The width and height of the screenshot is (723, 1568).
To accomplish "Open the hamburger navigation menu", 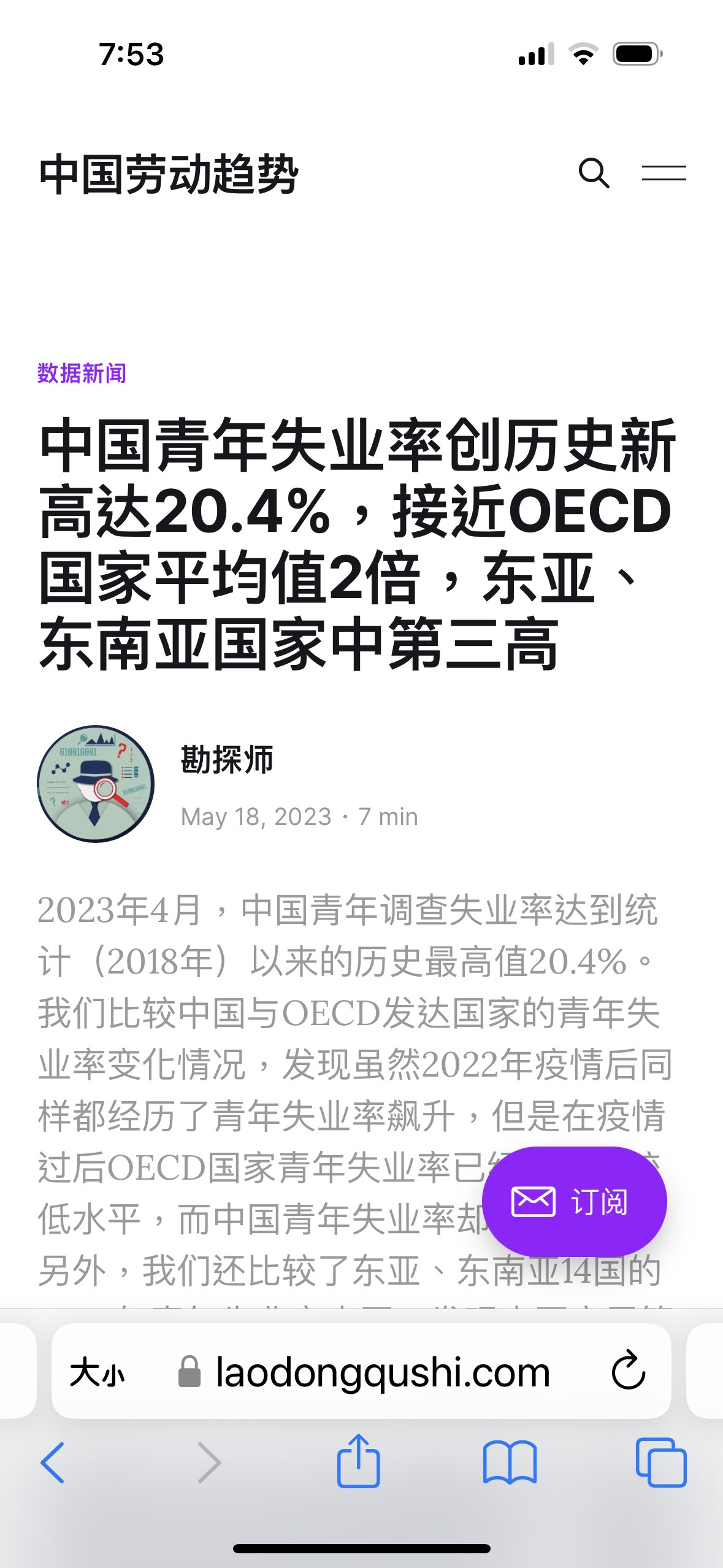I will [664, 174].
